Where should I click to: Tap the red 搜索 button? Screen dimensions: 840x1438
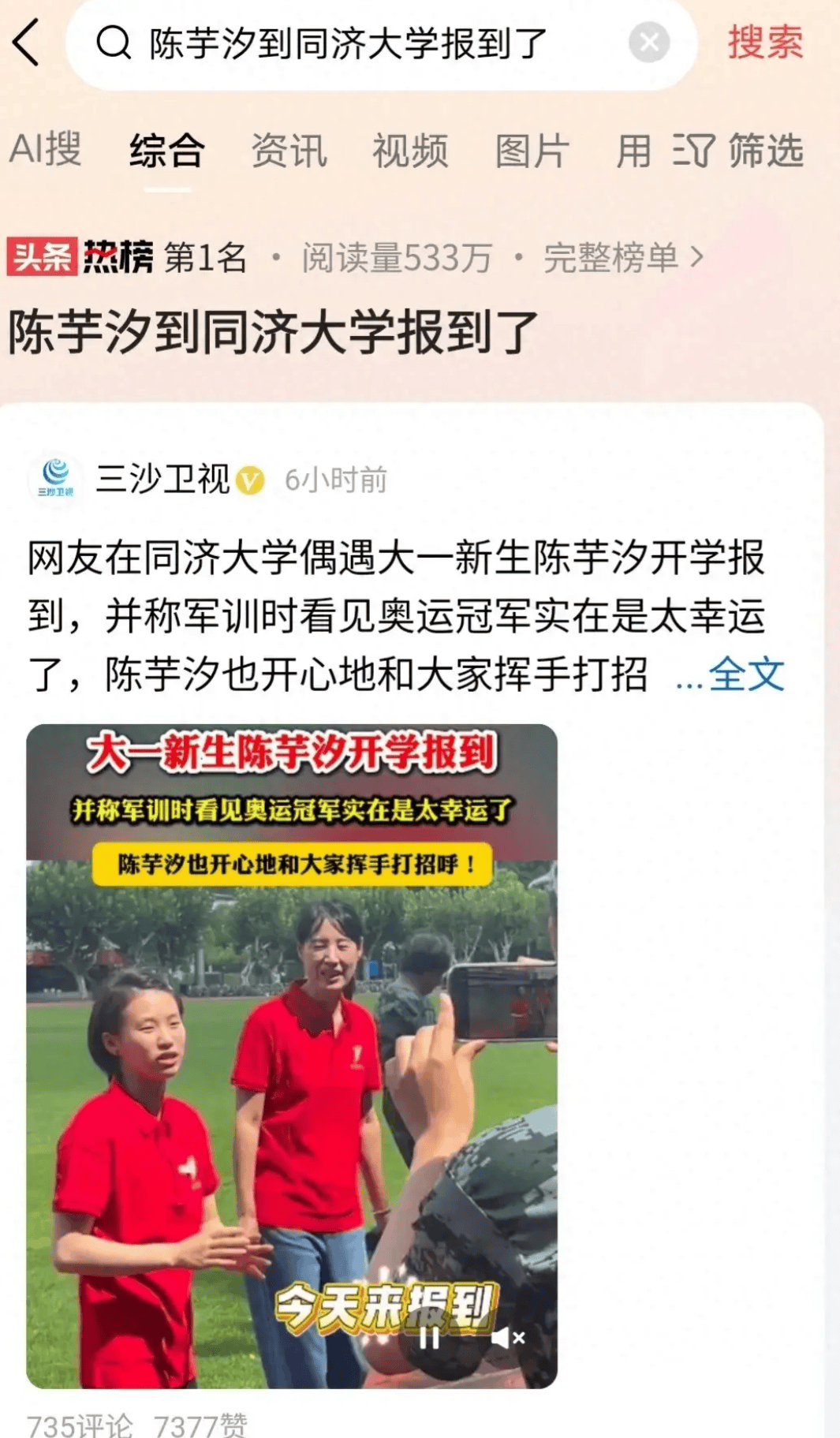click(764, 43)
